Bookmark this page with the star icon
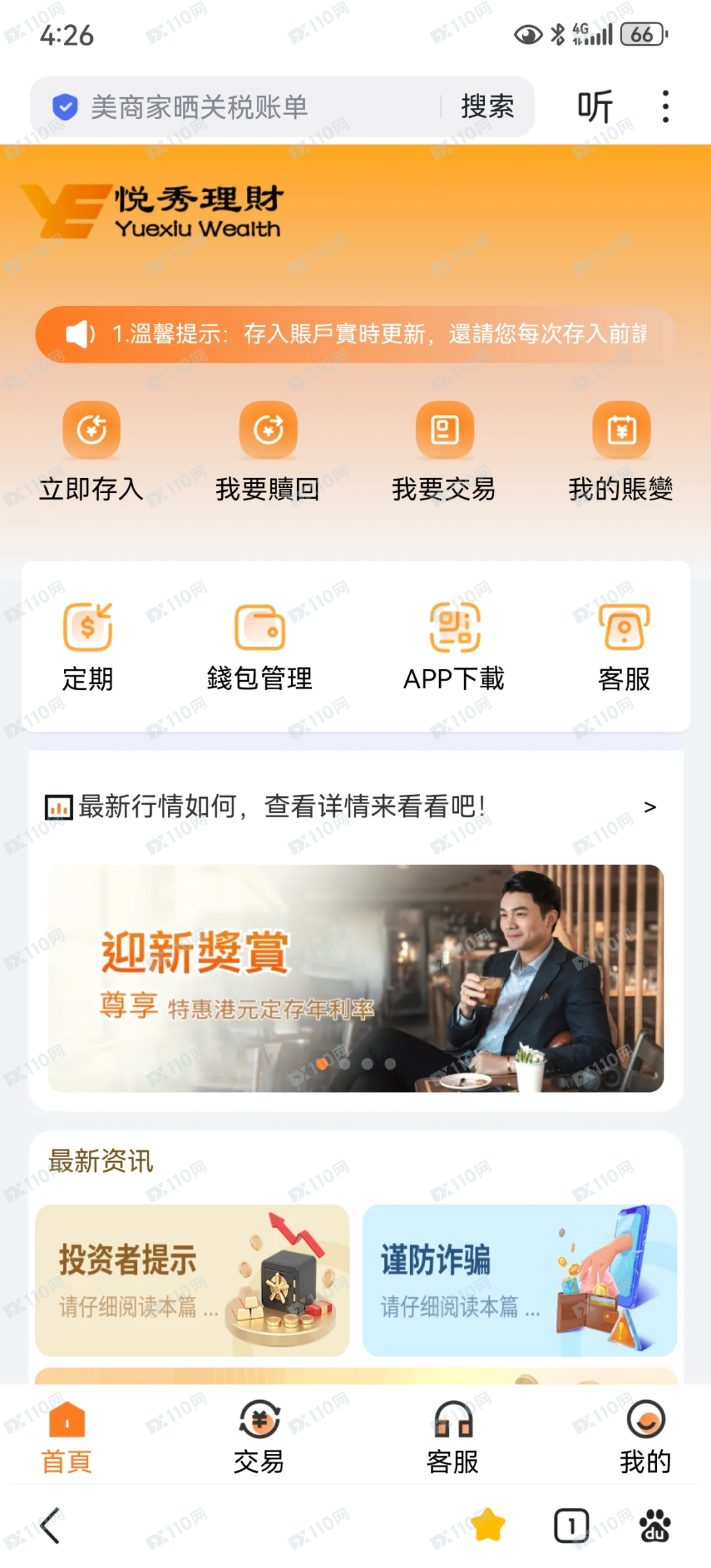 488,1525
